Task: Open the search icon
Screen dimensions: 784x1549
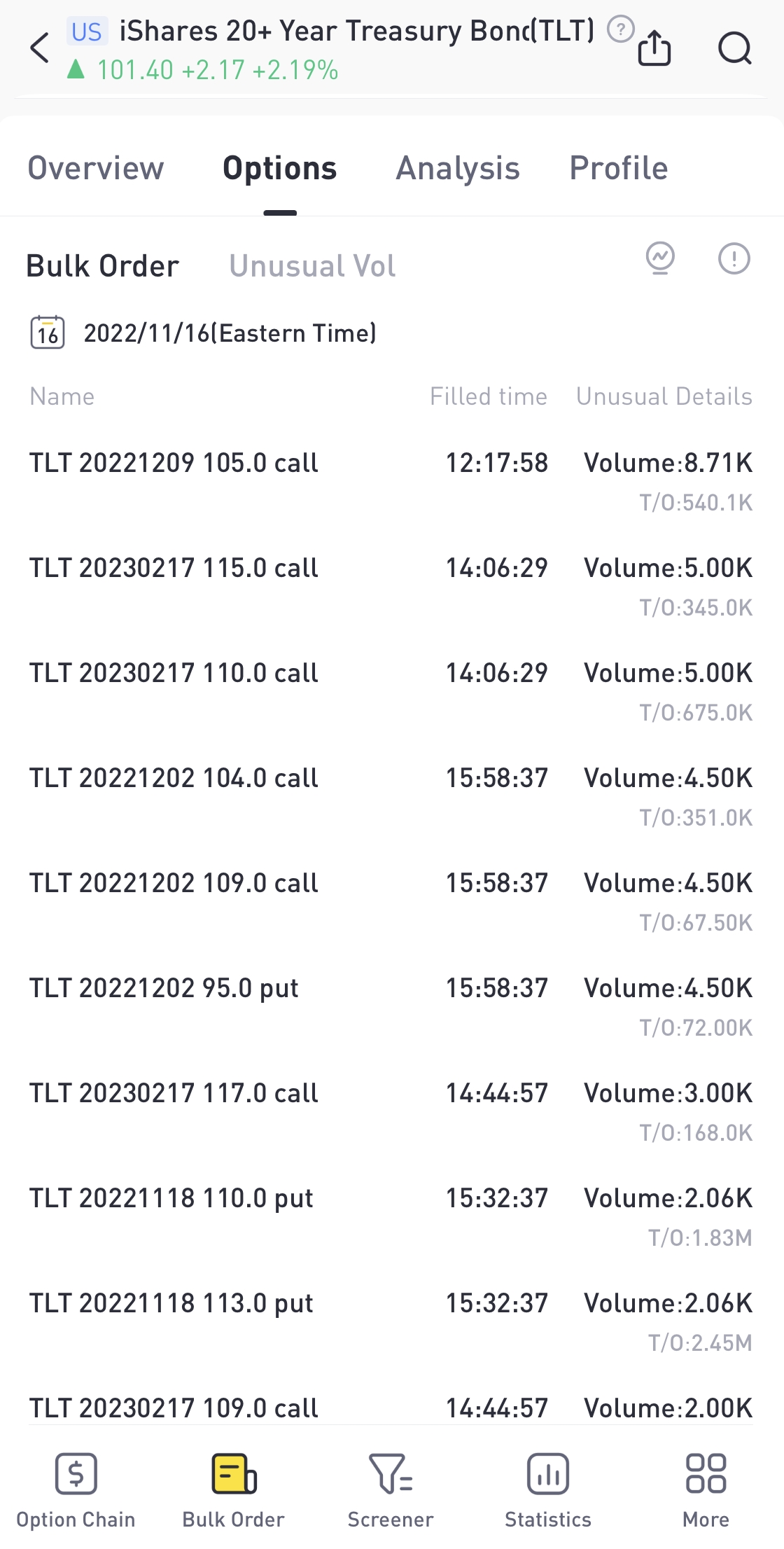Action: coord(734,48)
